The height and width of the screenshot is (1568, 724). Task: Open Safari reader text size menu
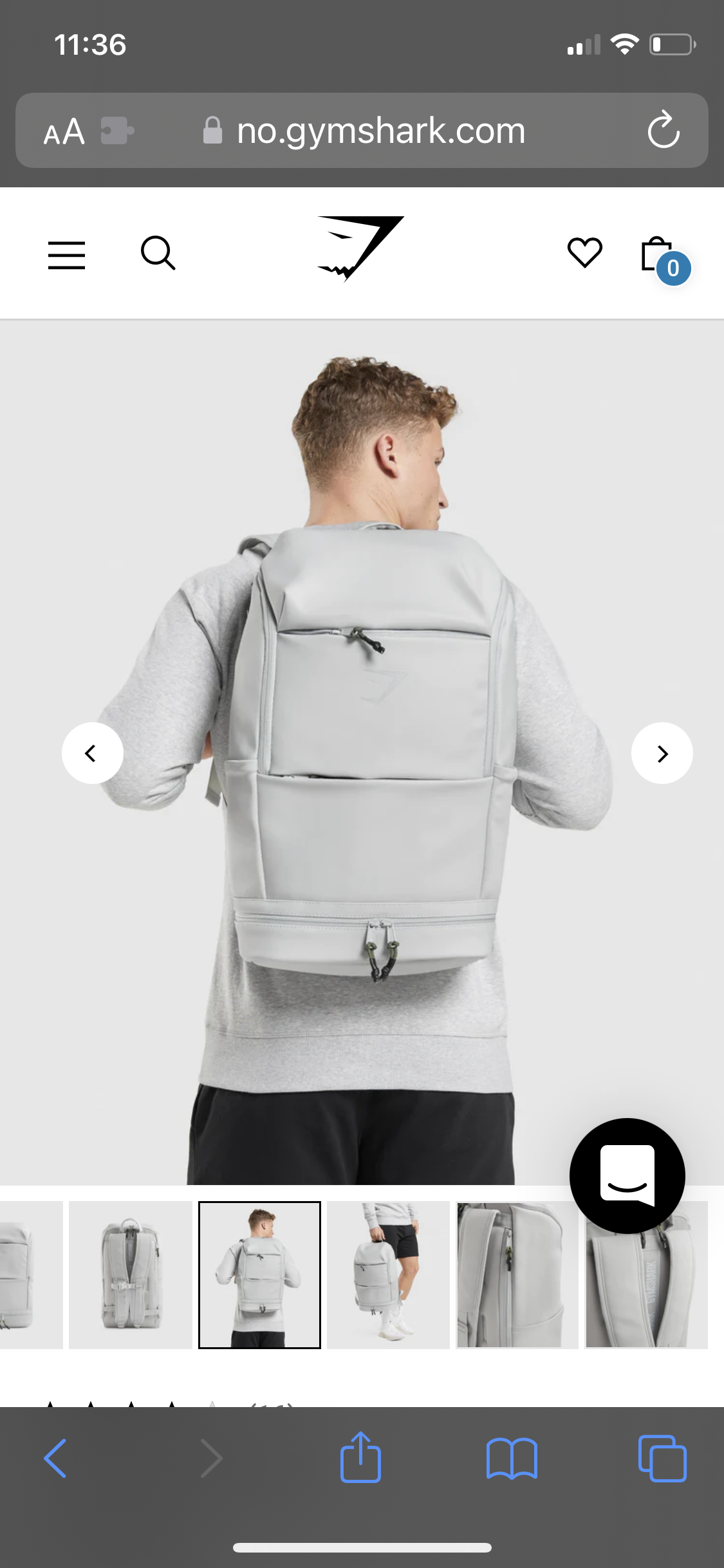click(x=64, y=131)
